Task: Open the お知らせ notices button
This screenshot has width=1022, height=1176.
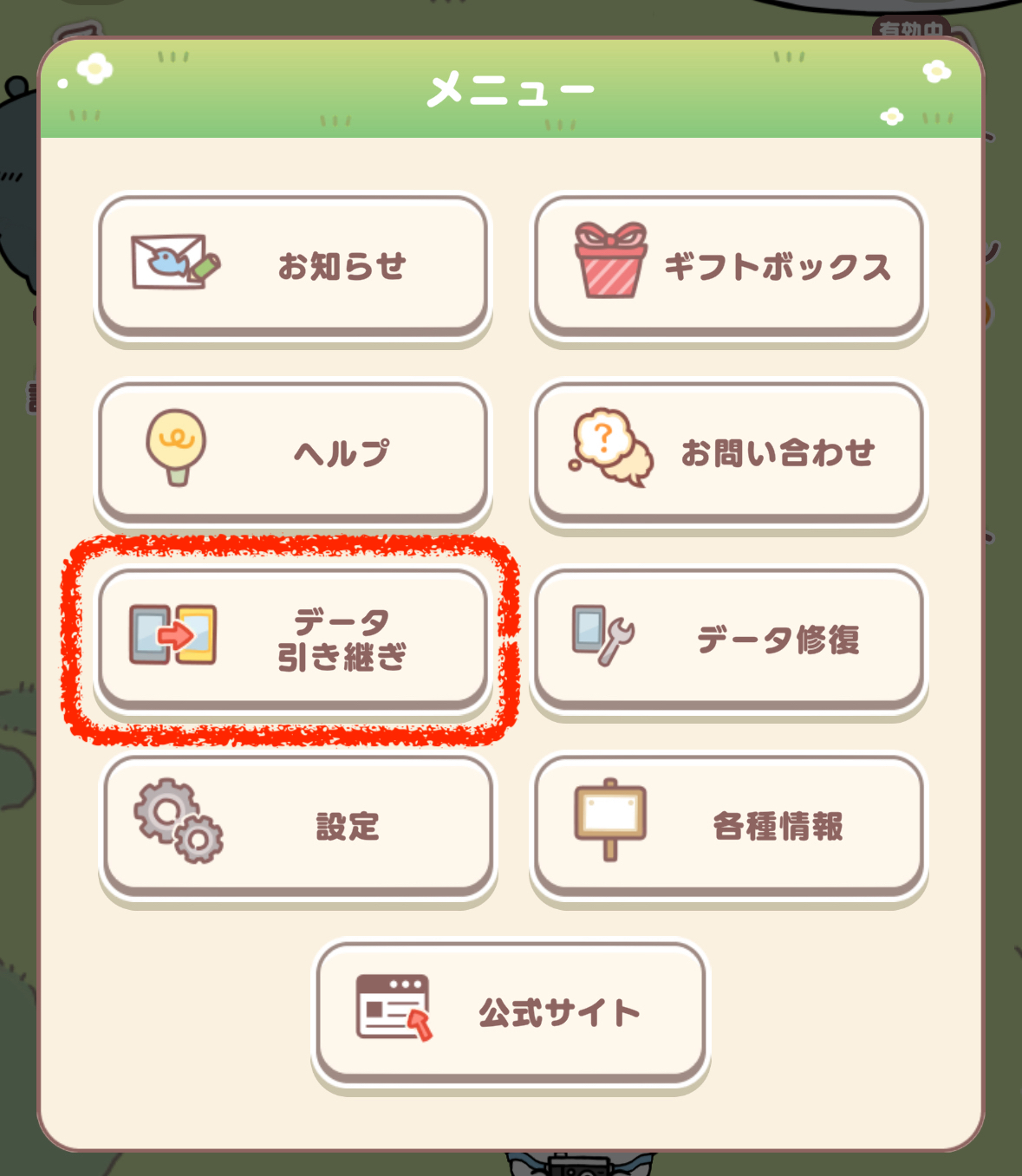Action: tap(293, 265)
